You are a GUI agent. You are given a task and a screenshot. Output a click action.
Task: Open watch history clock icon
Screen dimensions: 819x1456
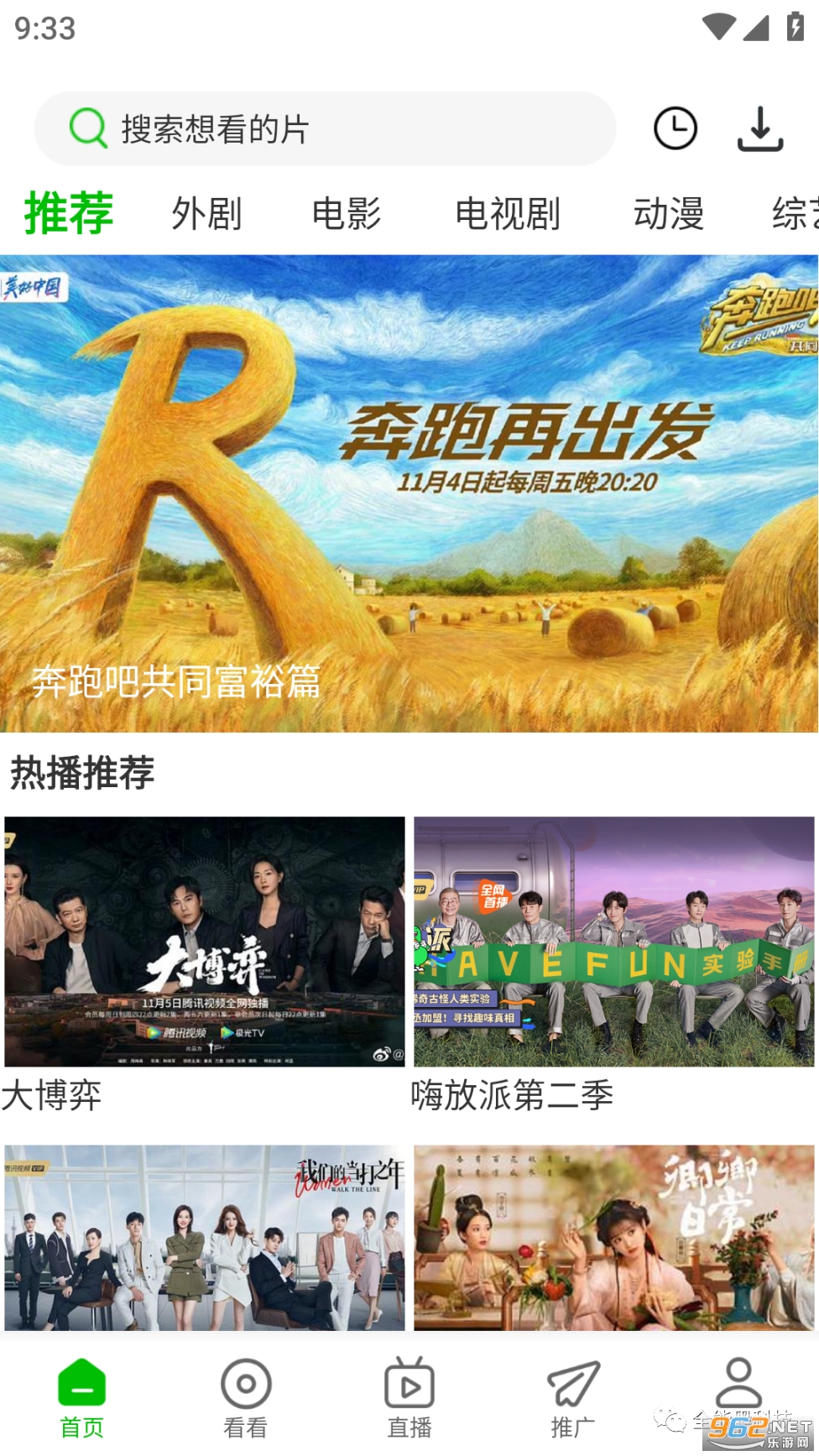coord(675,129)
